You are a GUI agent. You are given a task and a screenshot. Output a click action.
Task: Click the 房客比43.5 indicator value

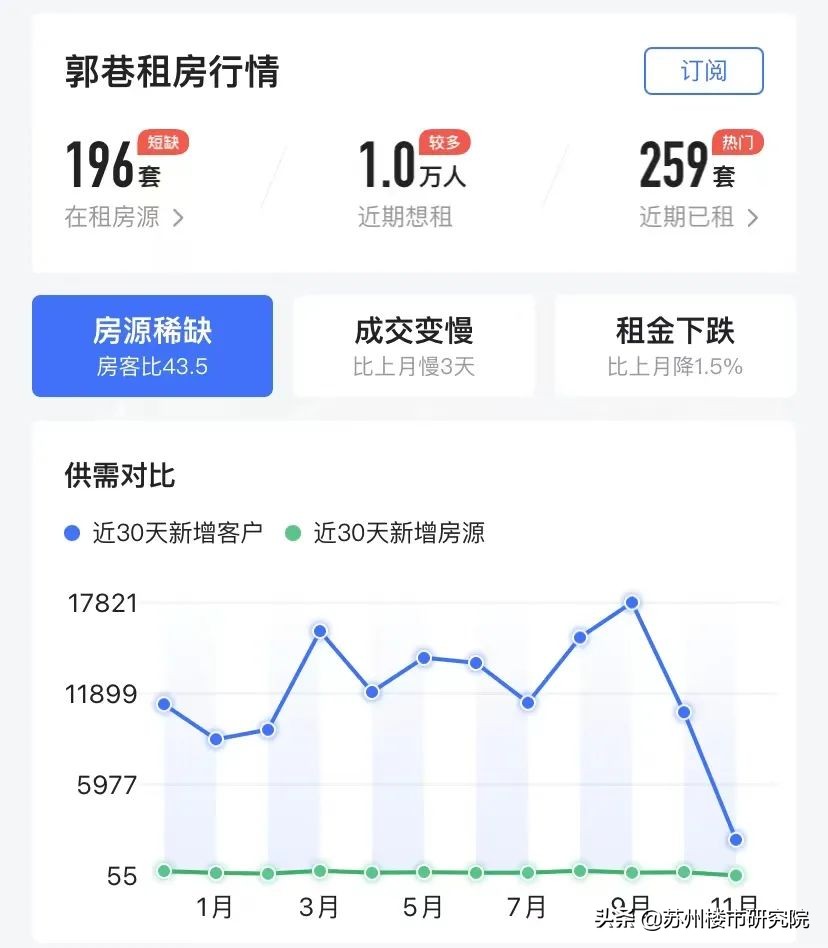[x=152, y=368]
